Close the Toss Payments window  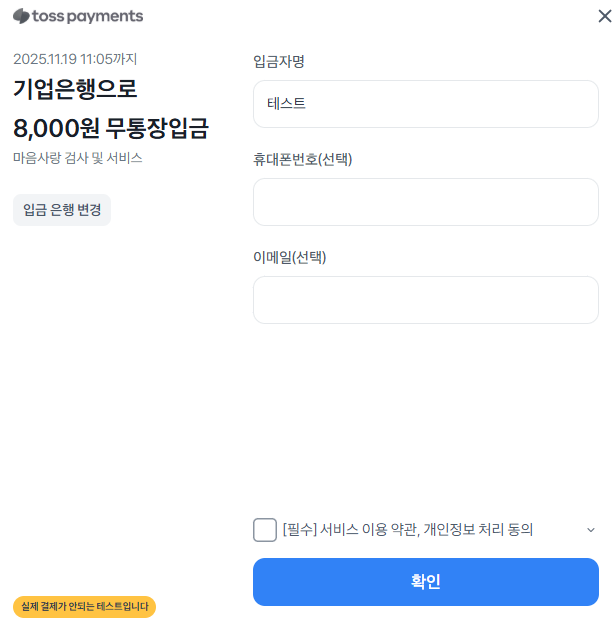[602, 16]
